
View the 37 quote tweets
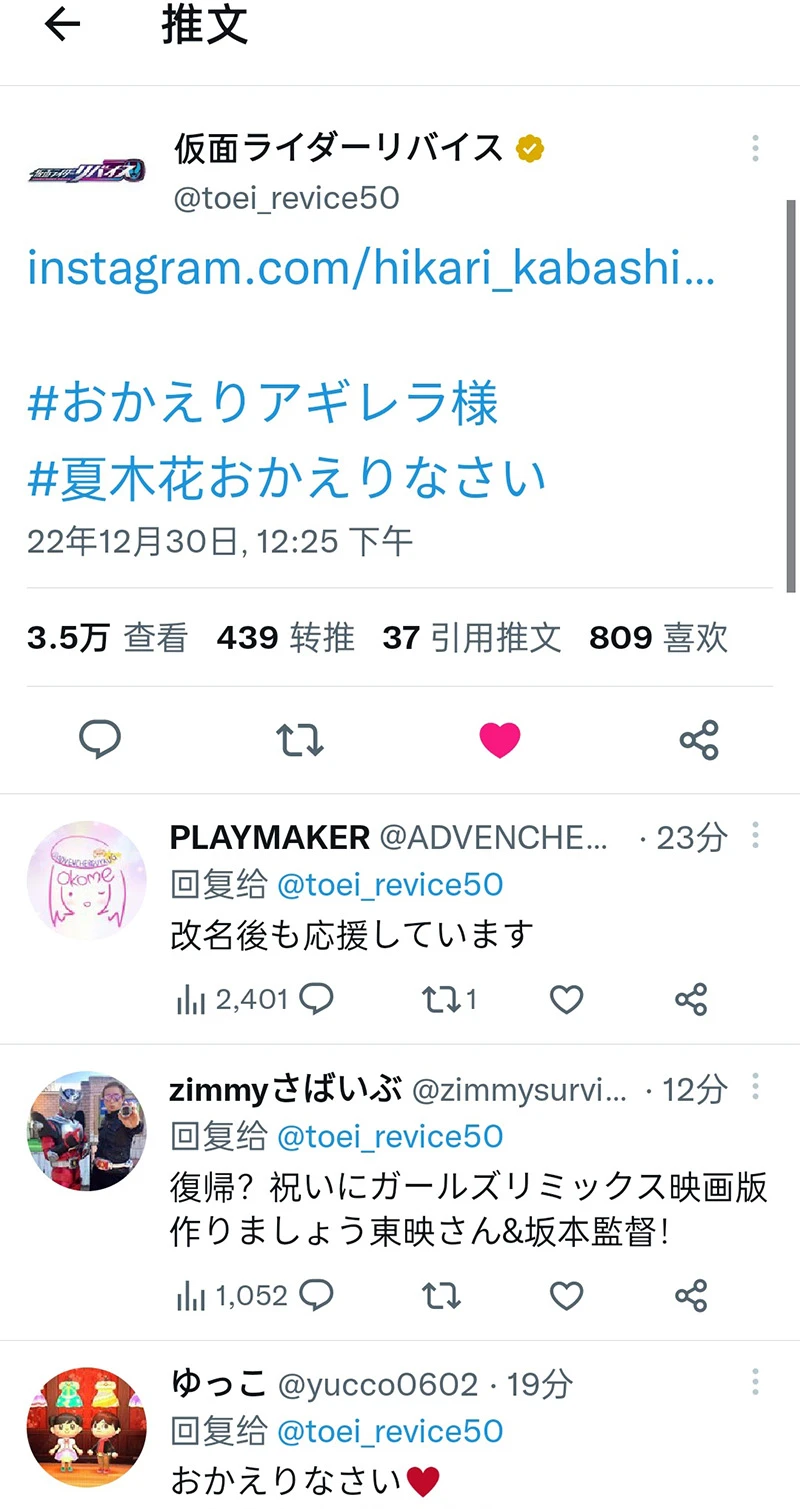click(x=471, y=638)
